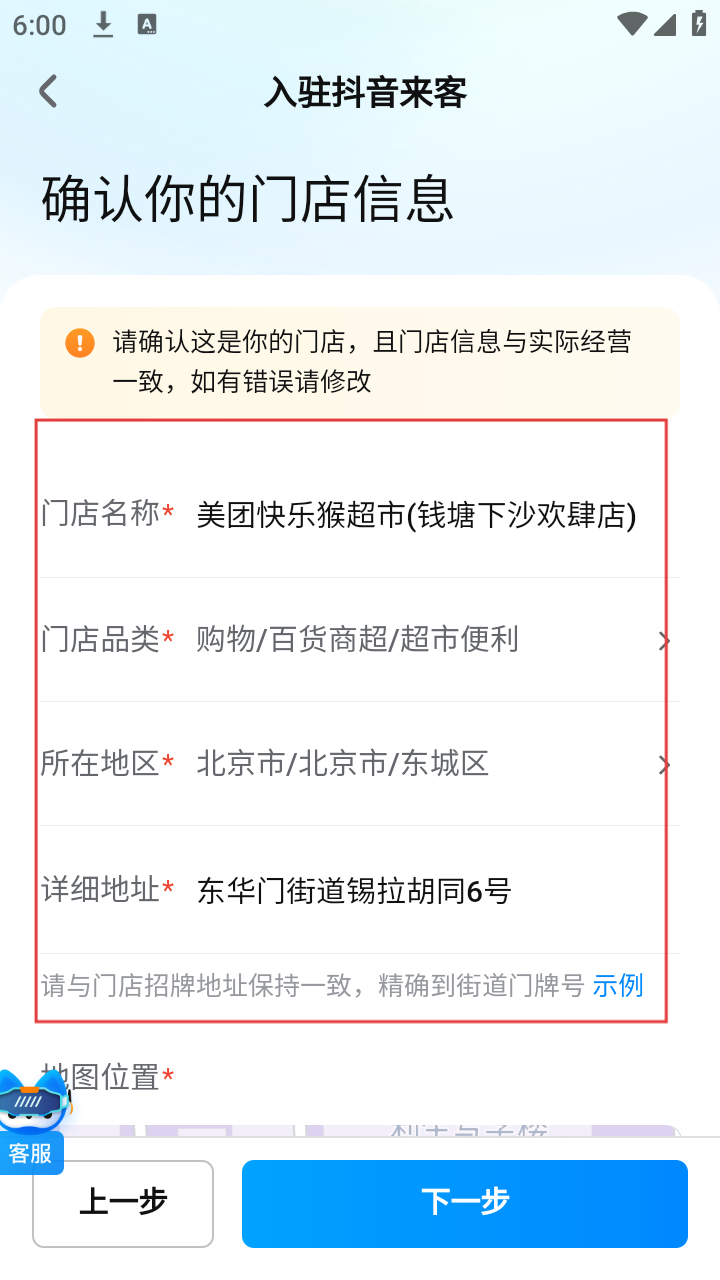
Task: Open the 示例 address example link
Action: 617,986
